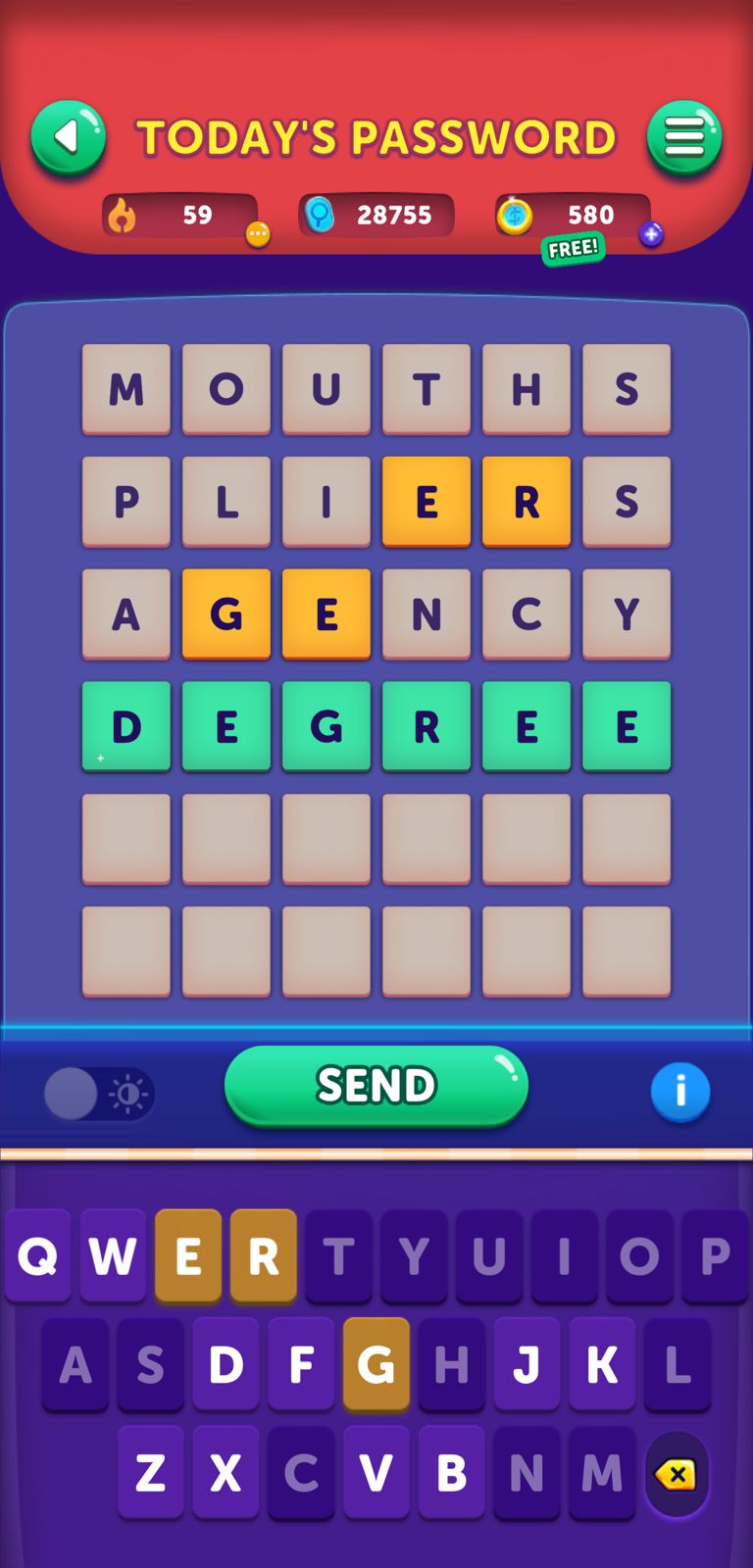753x1568 pixels.
Task: Go back with the green arrow button
Action: click(68, 138)
